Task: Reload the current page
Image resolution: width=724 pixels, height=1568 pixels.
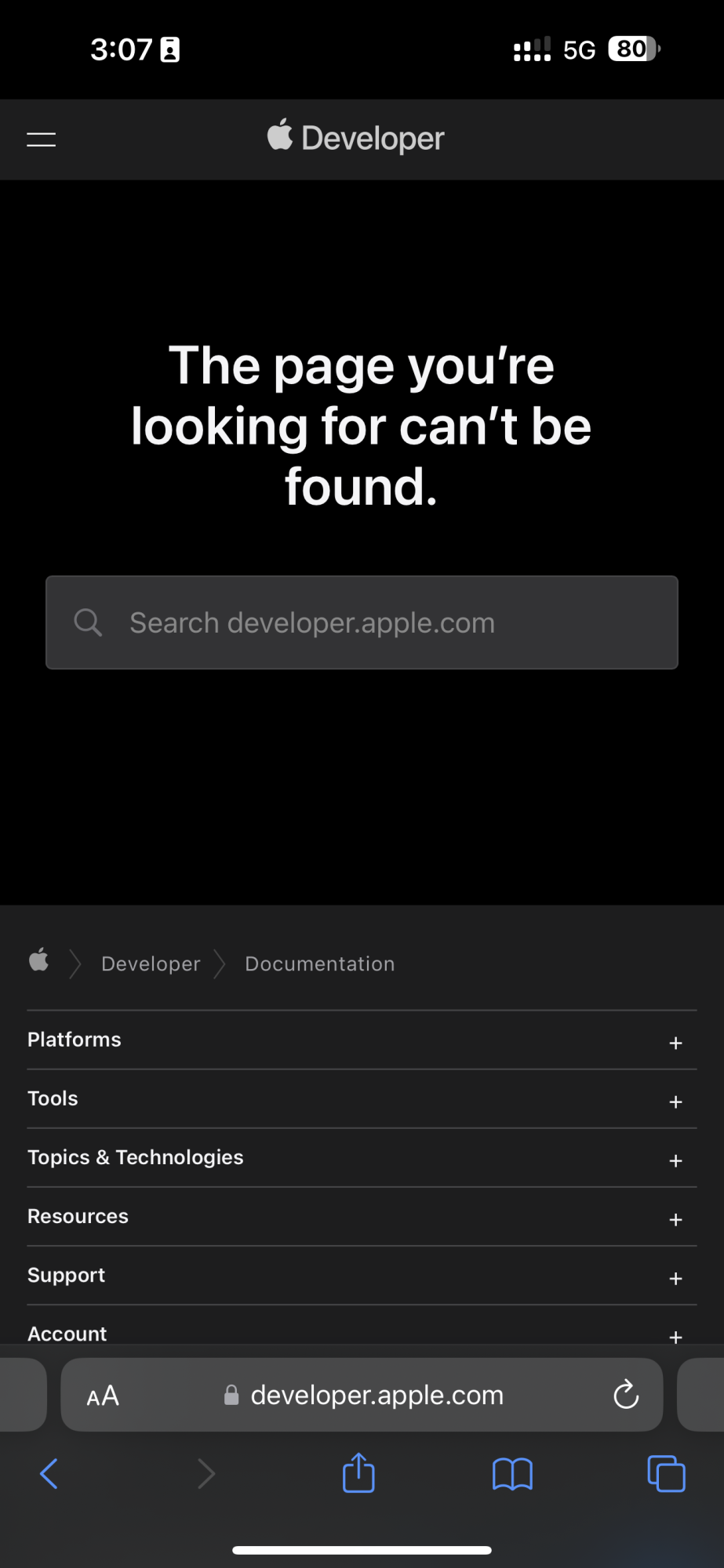Action: [625, 1395]
